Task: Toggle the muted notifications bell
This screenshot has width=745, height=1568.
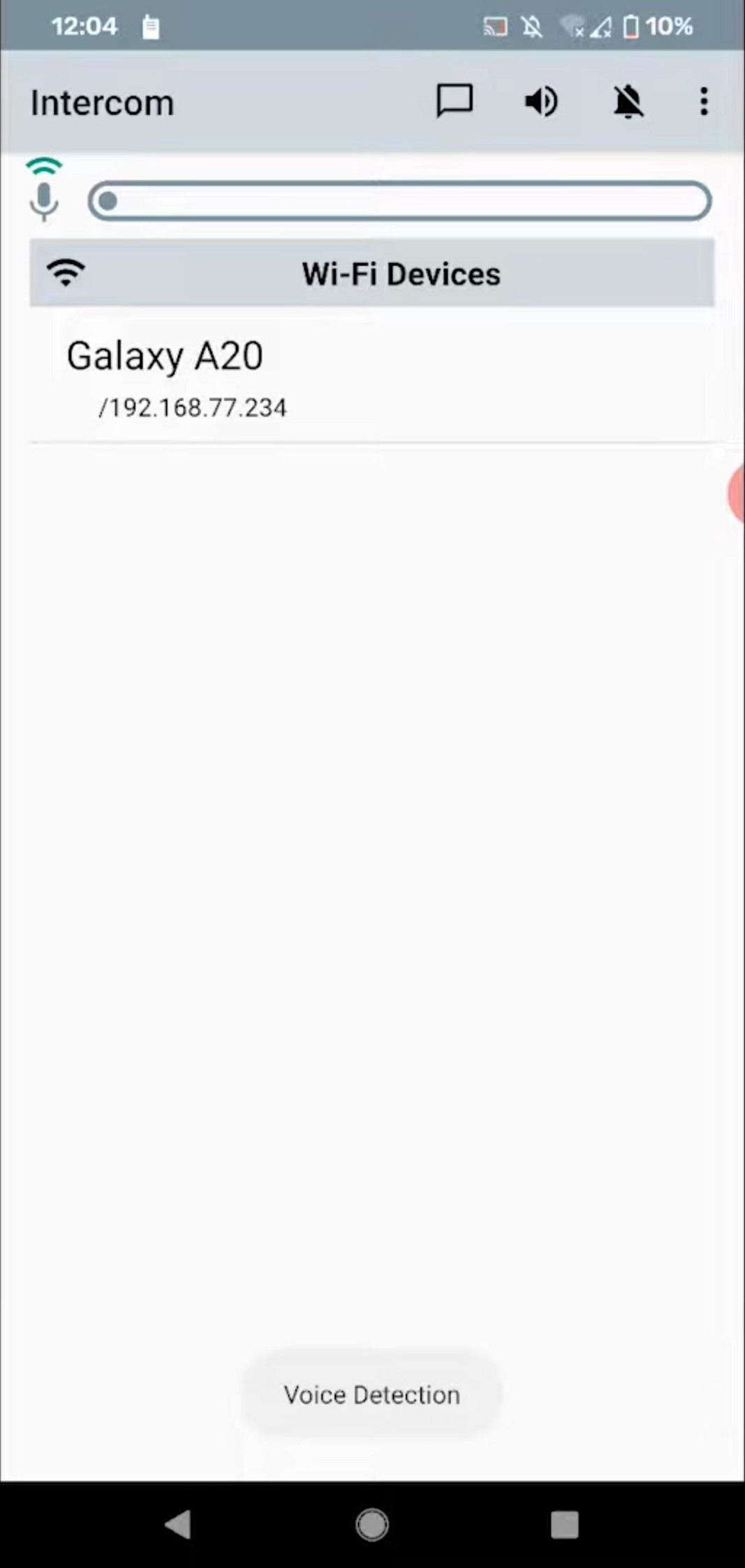Action: (x=628, y=102)
